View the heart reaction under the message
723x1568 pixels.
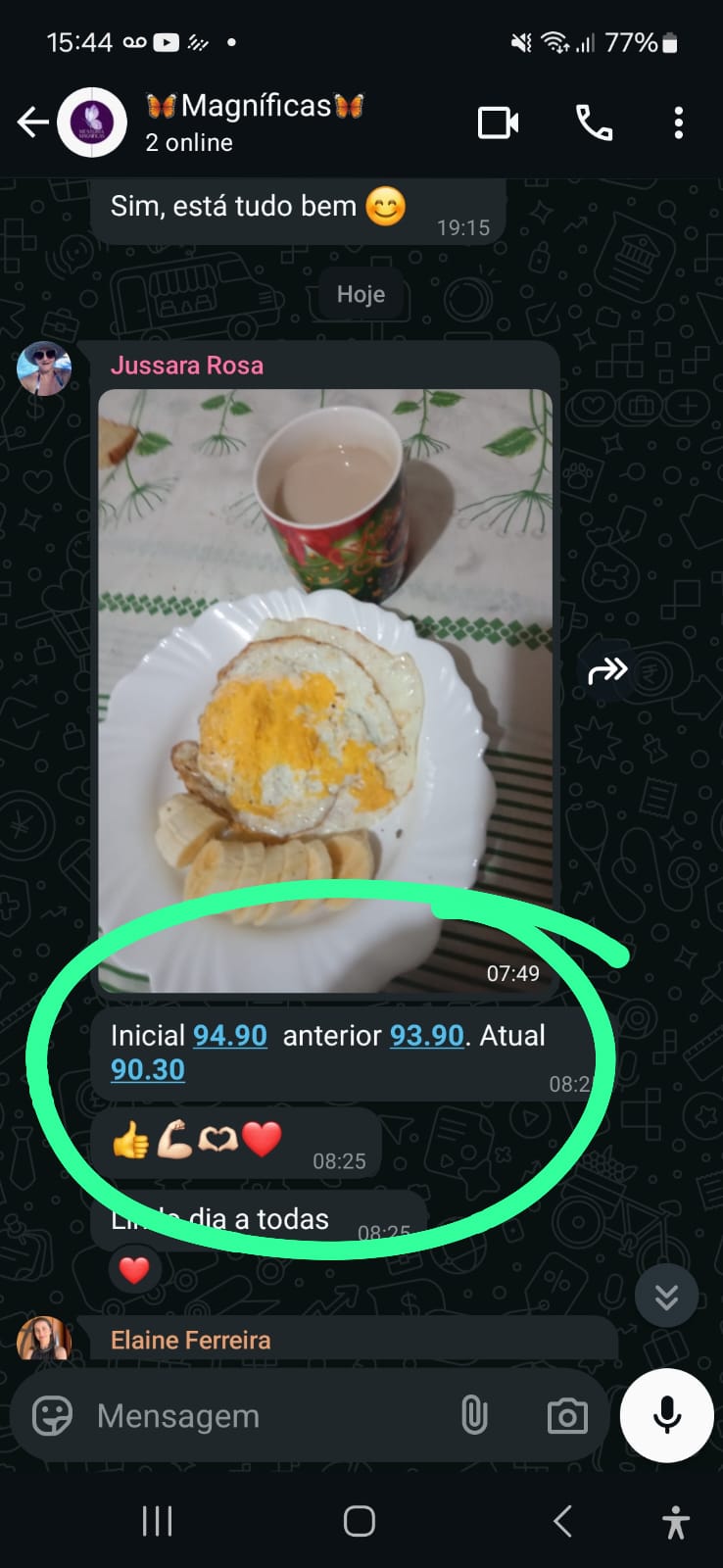click(x=134, y=1270)
